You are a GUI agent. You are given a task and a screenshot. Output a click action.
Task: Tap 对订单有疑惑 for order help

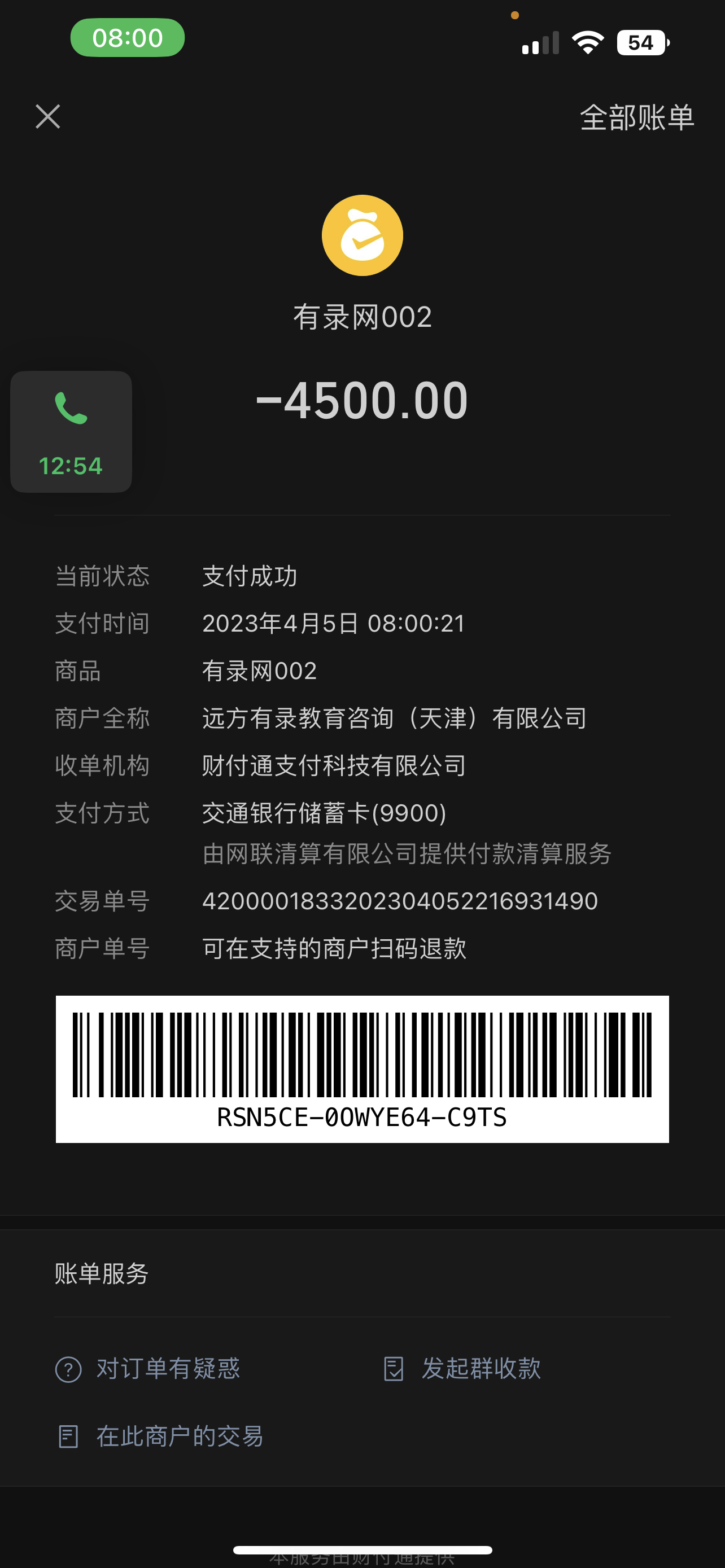tap(148, 1368)
